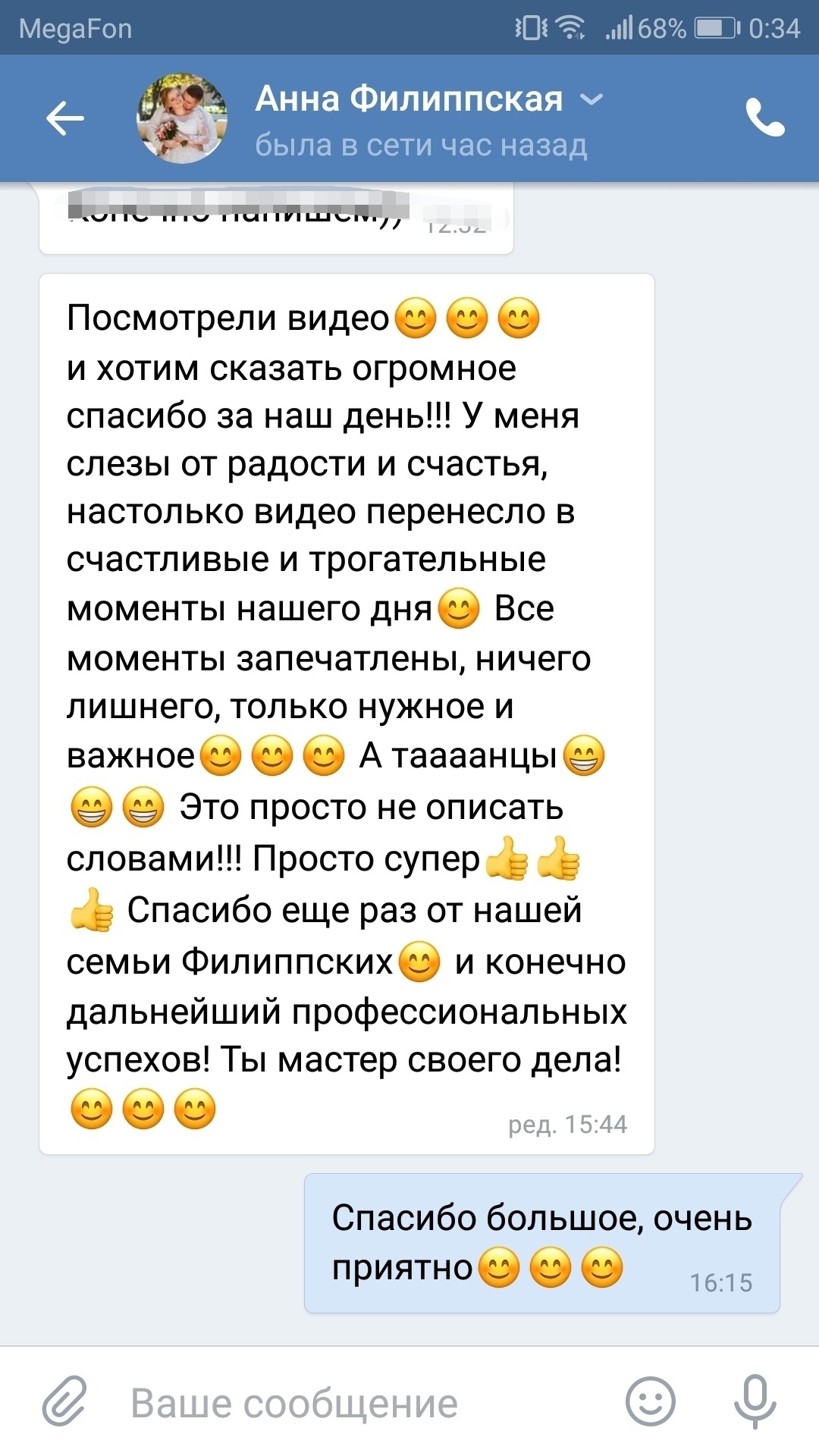This screenshot has width=819, height=1456.
Task: Select the message starting 'Посмотрели видео'
Action: pos(347,713)
